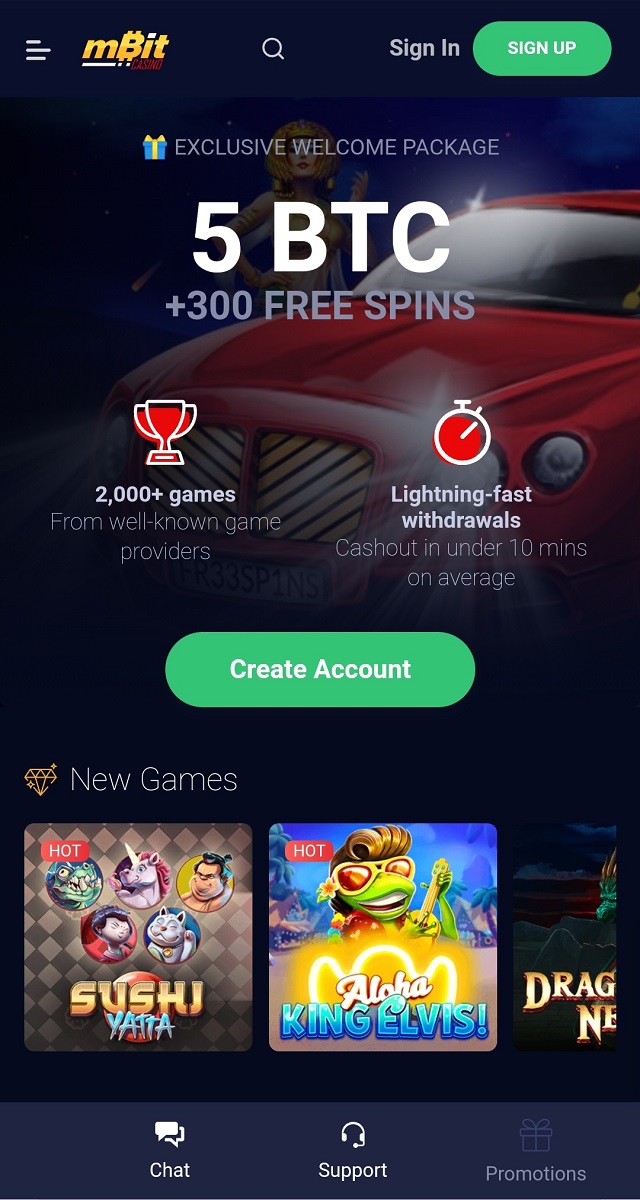Open the hamburger menu
Screen dimensions: 640x1200
tap(38, 49)
